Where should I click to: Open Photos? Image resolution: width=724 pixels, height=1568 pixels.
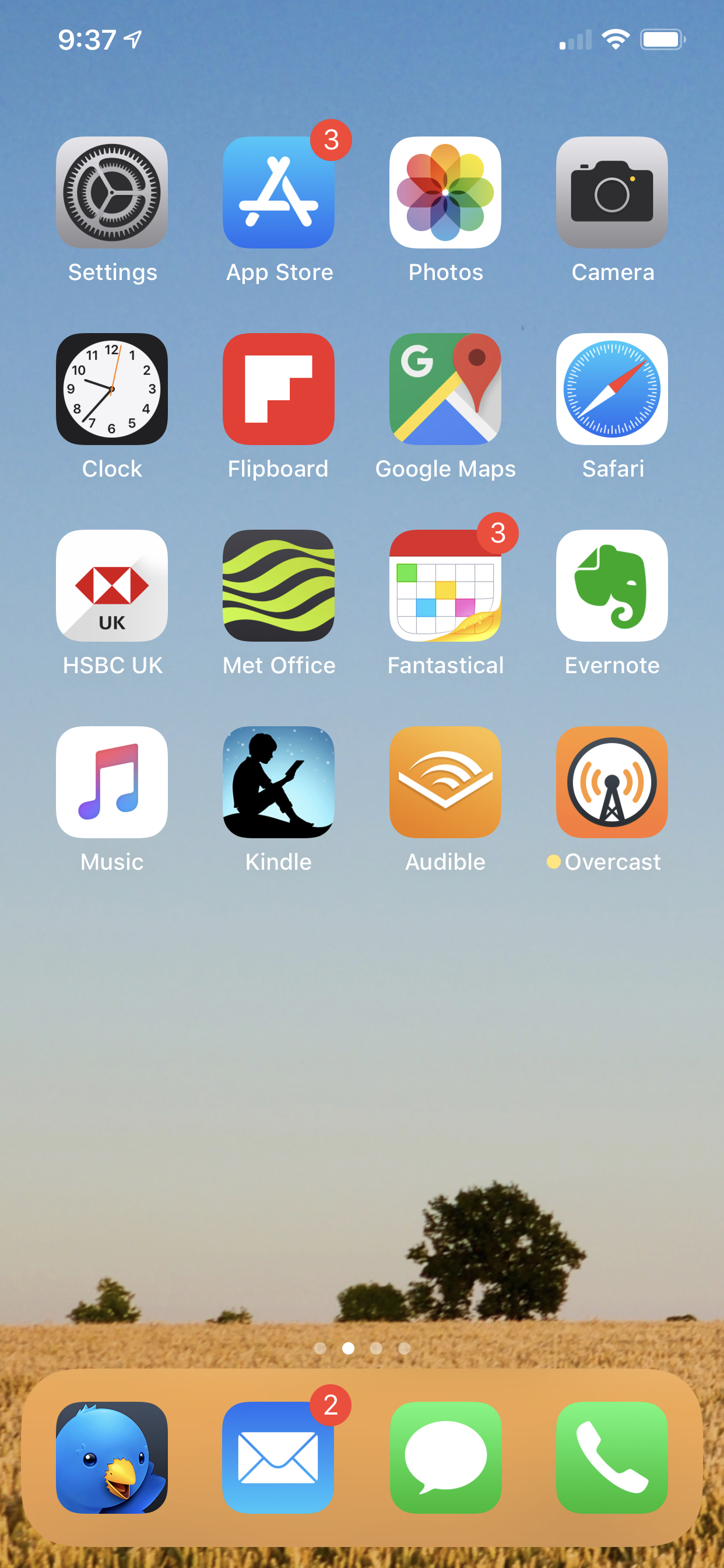(x=445, y=192)
